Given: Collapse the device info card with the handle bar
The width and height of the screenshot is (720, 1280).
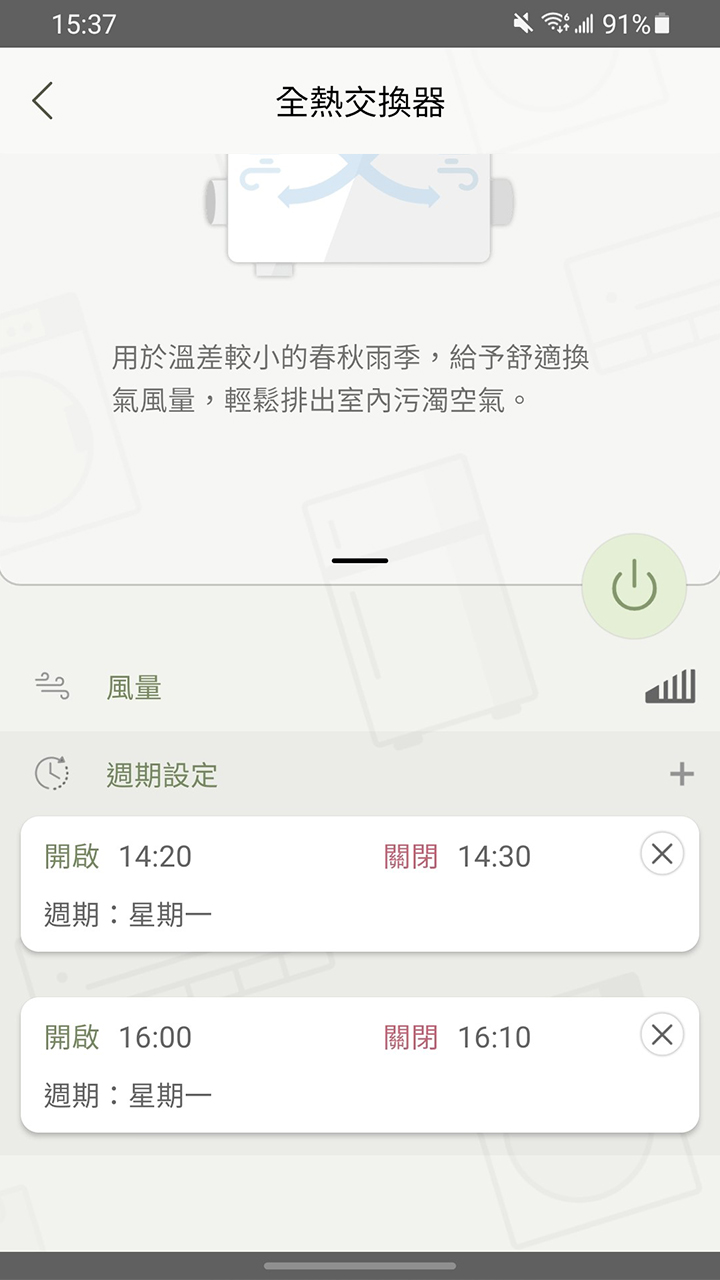Looking at the screenshot, I should tap(360, 560).
